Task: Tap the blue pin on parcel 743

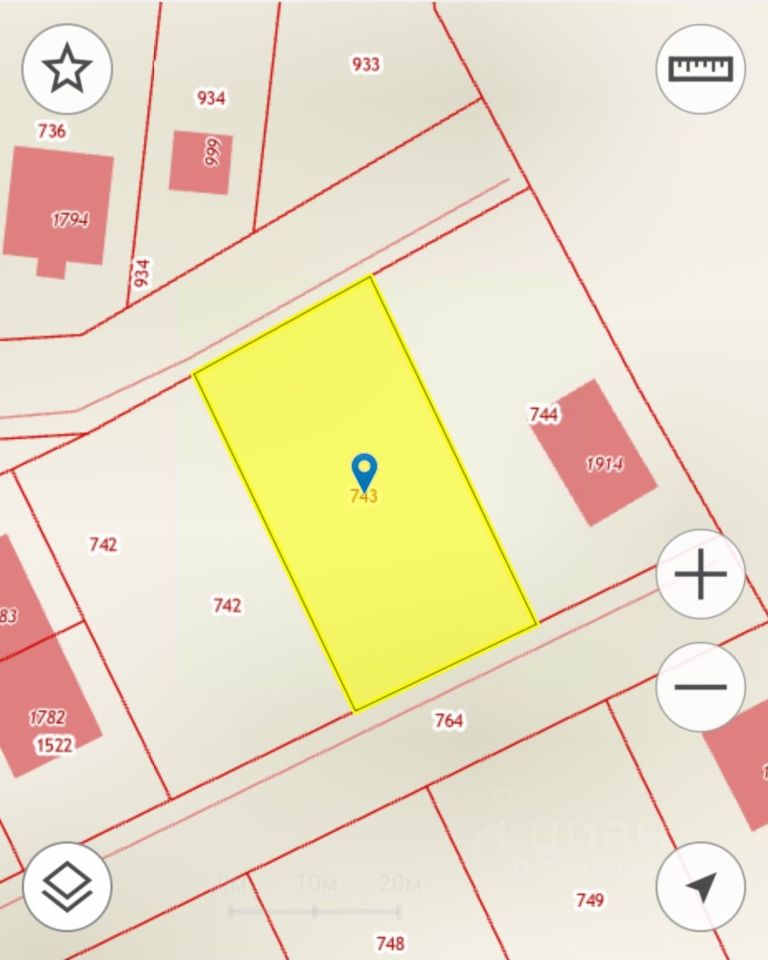Action: point(365,470)
